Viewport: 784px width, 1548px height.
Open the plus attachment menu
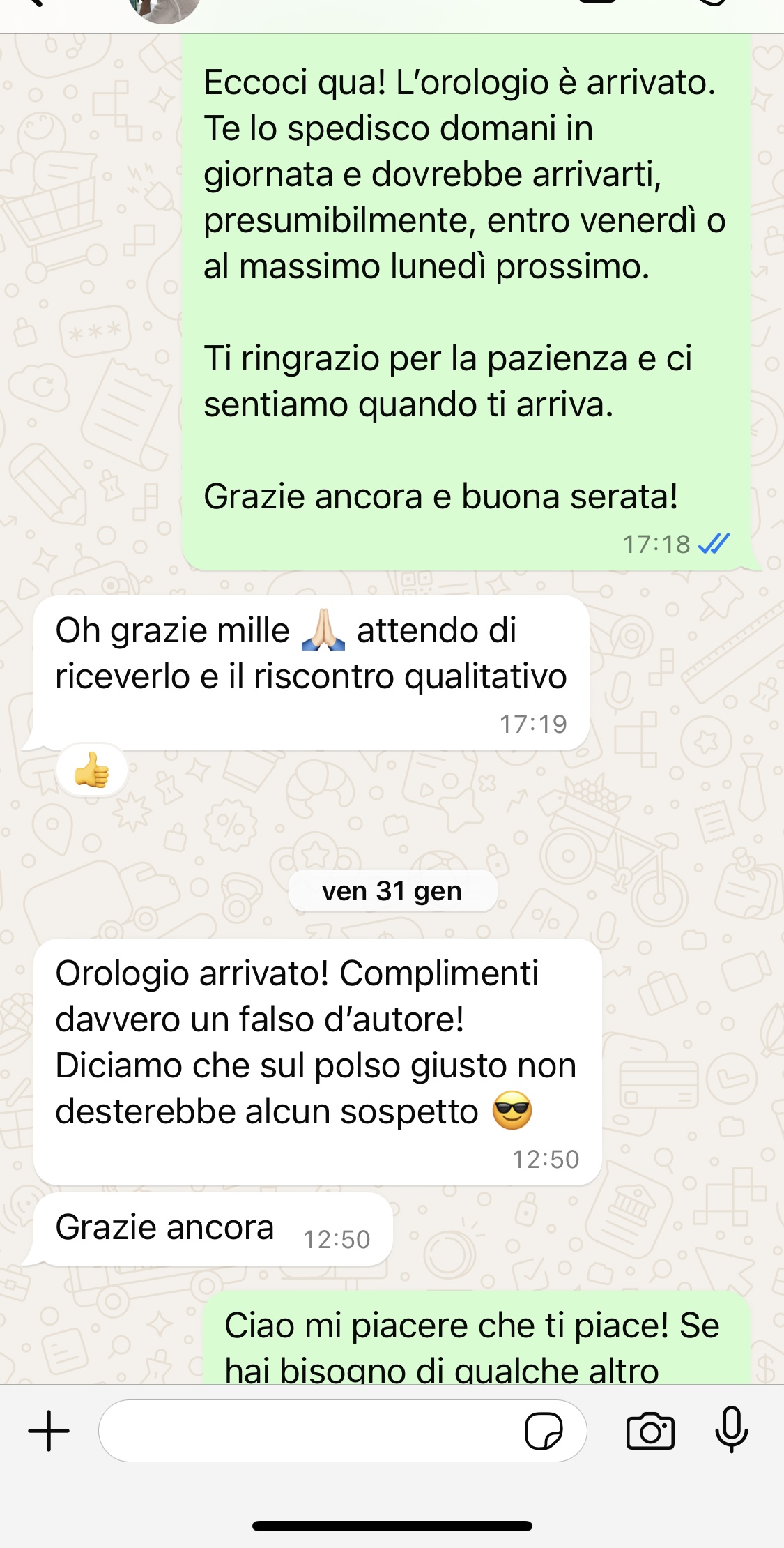click(49, 1431)
